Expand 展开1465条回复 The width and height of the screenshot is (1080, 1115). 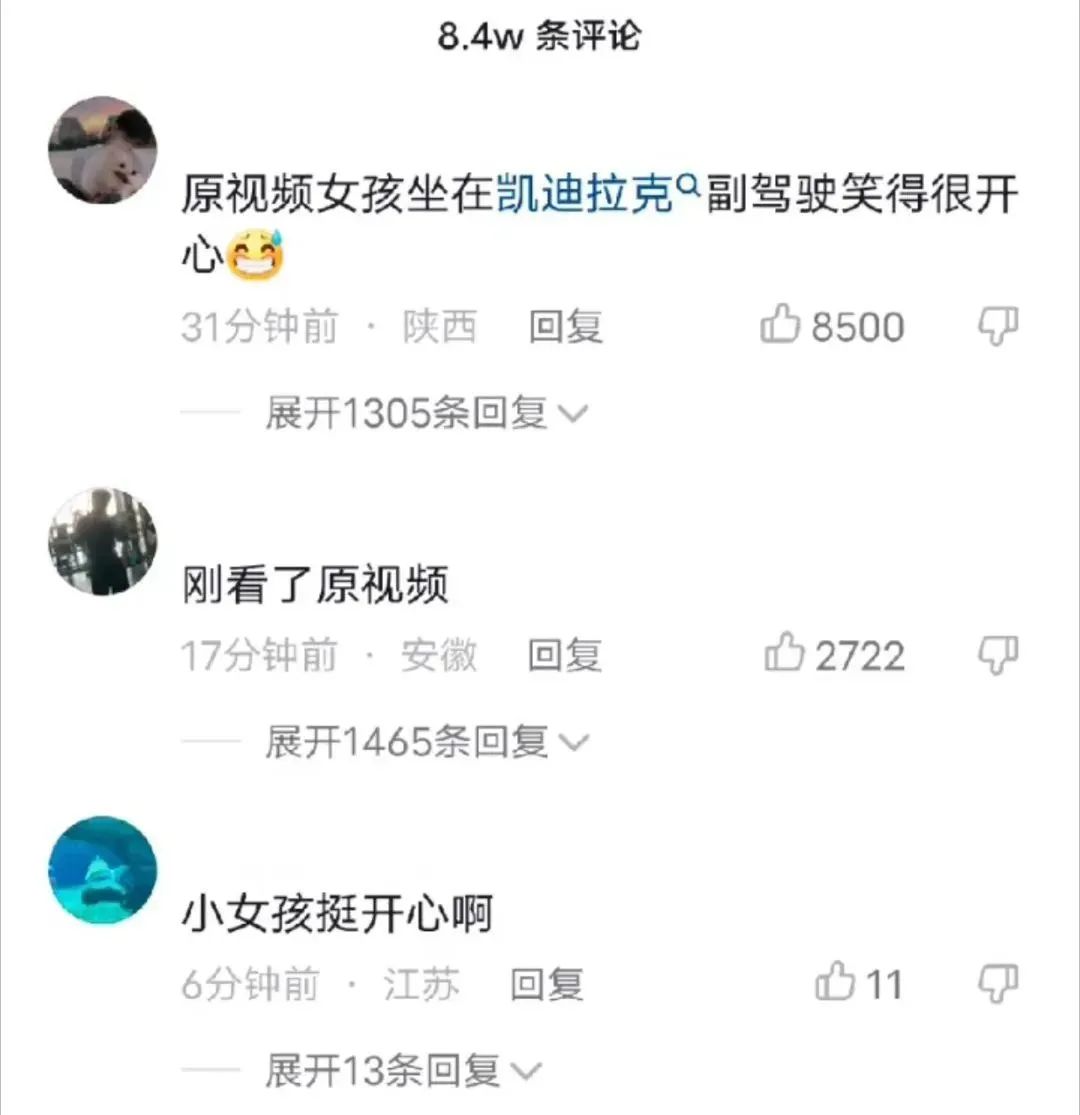(425, 741)
